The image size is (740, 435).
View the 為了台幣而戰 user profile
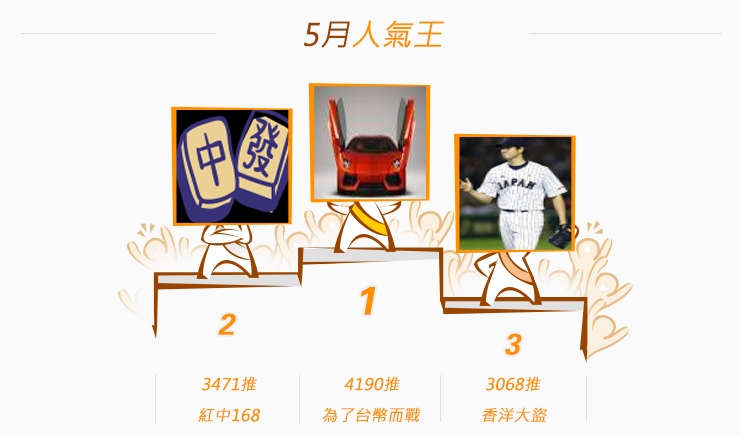coord(370,415)
